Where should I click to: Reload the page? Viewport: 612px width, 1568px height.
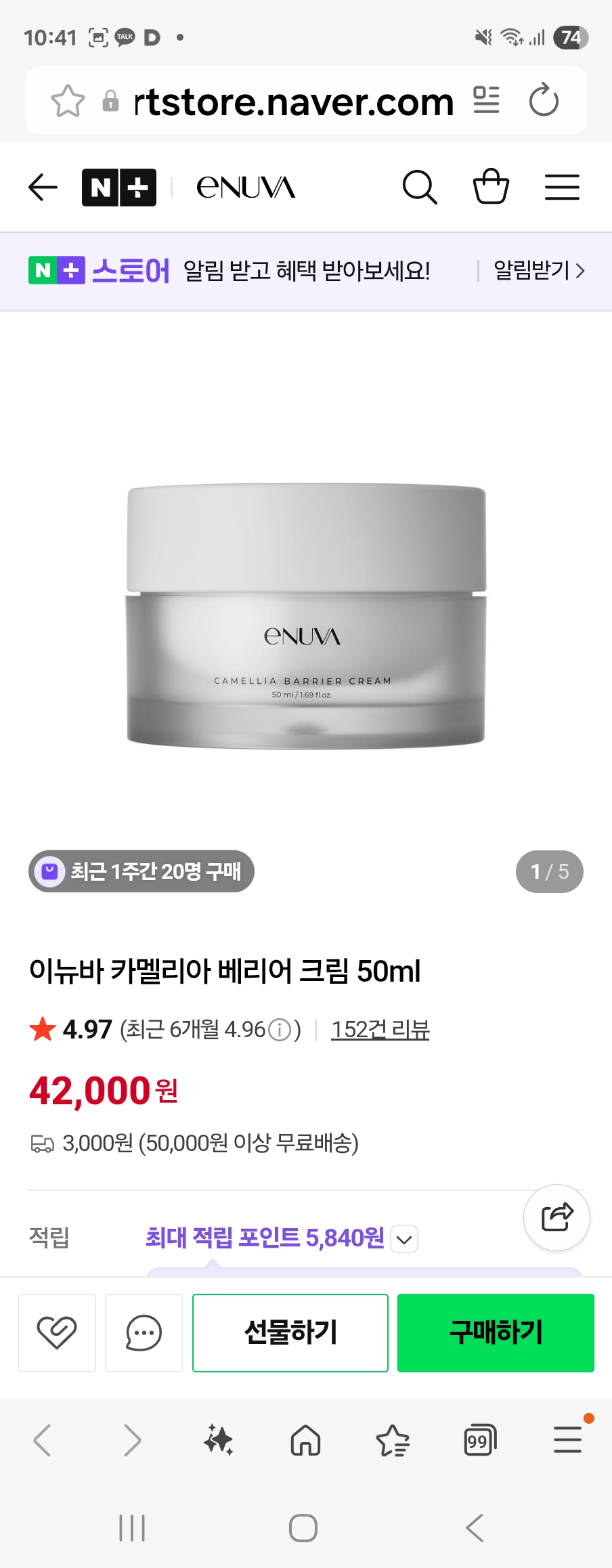coord(544,102)
